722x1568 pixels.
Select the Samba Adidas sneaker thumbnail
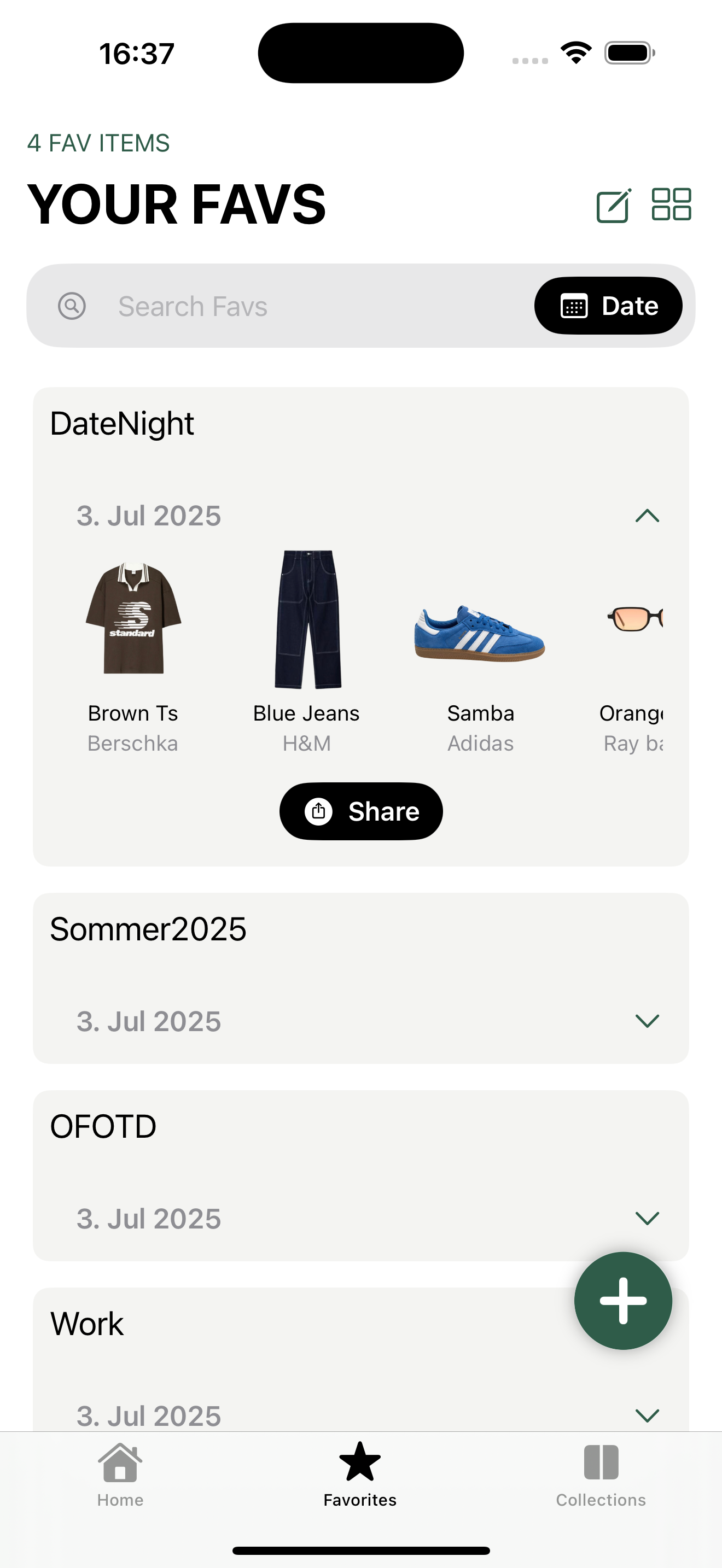point(480,633)
